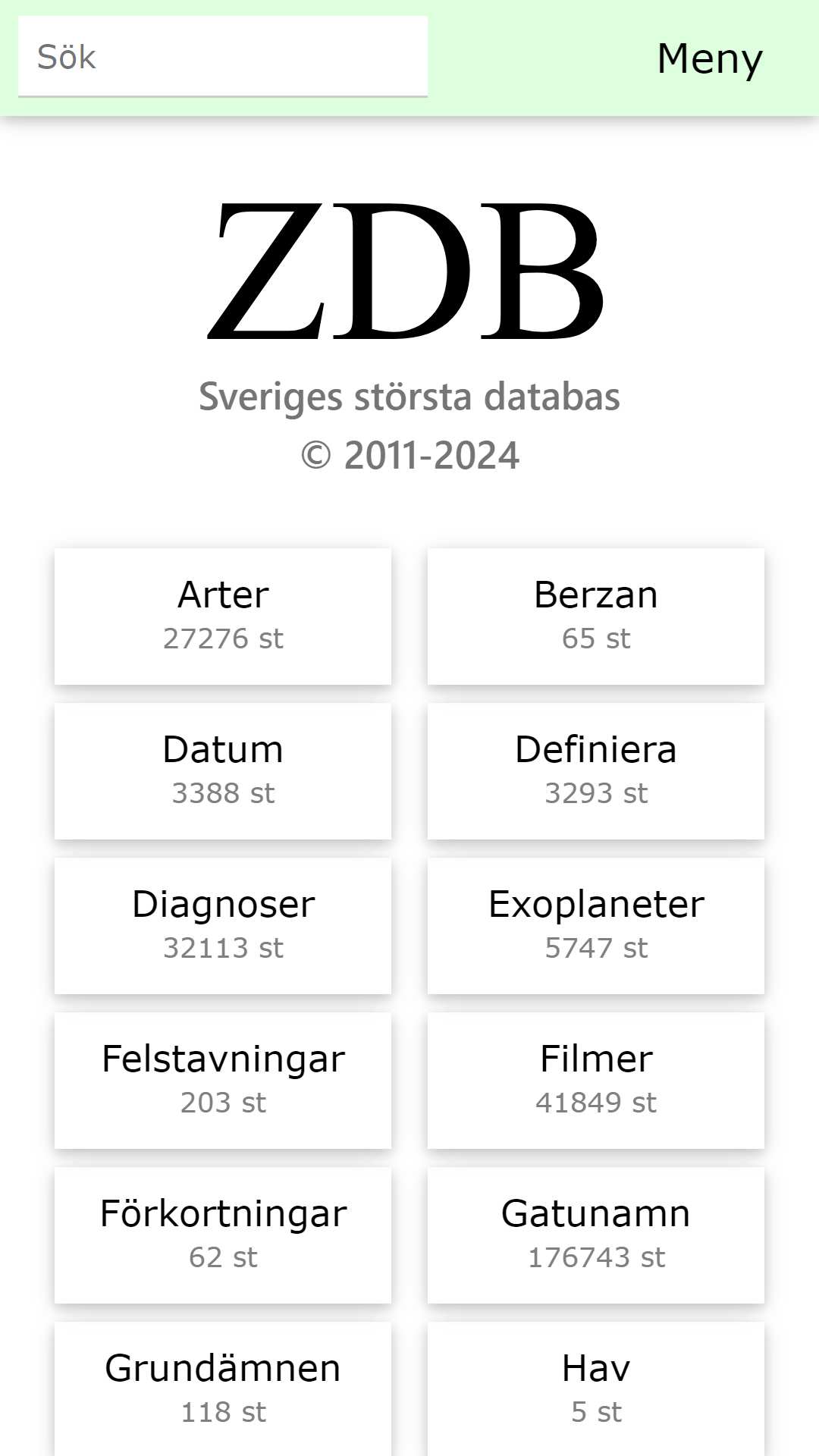The width and height of the screenshot is (819, 1456).
Task: Open the Grundämnen card
Action: point(223,1389)
